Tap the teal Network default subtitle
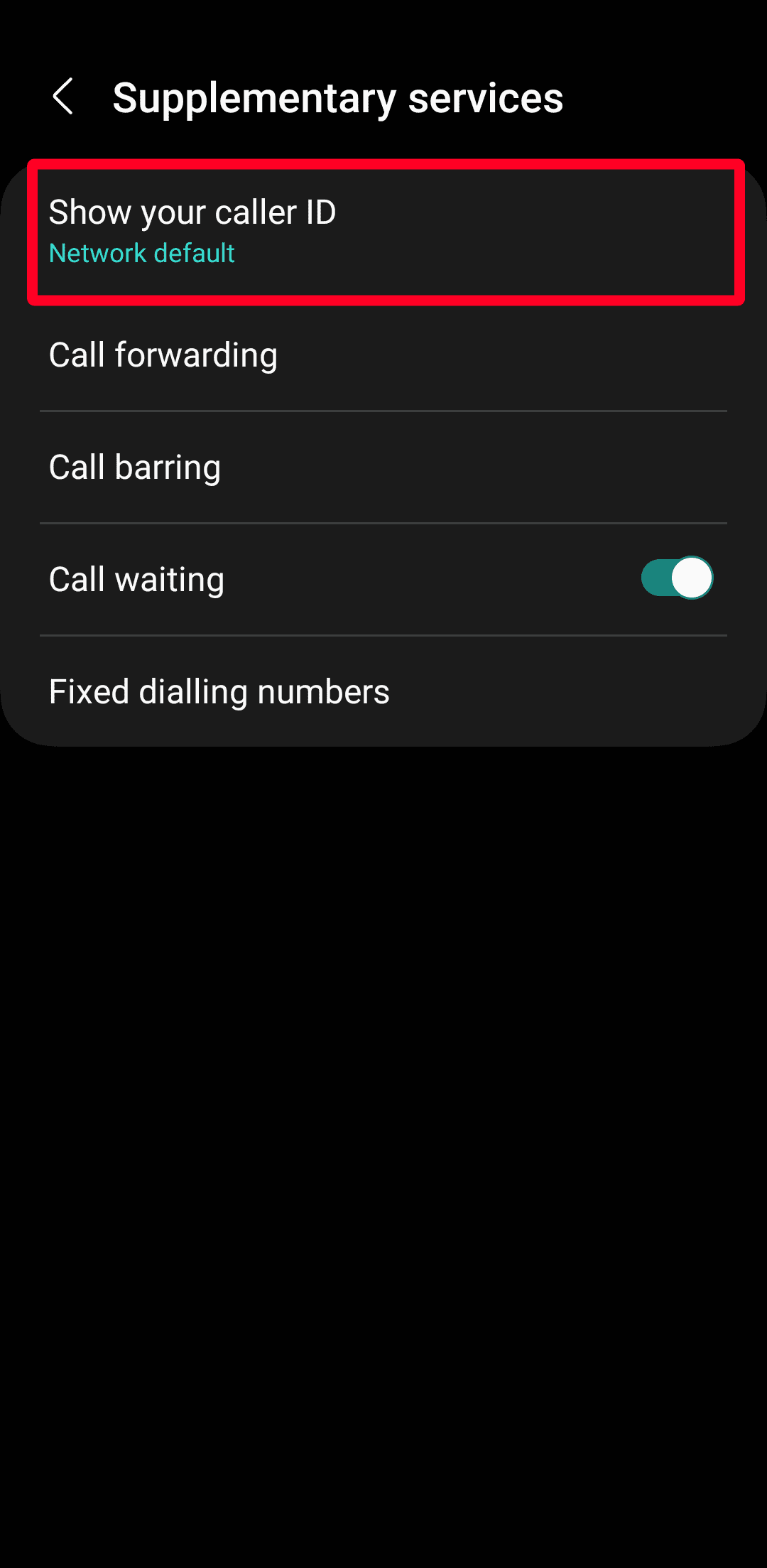The image size is (767, 1568). coord(142,253)
